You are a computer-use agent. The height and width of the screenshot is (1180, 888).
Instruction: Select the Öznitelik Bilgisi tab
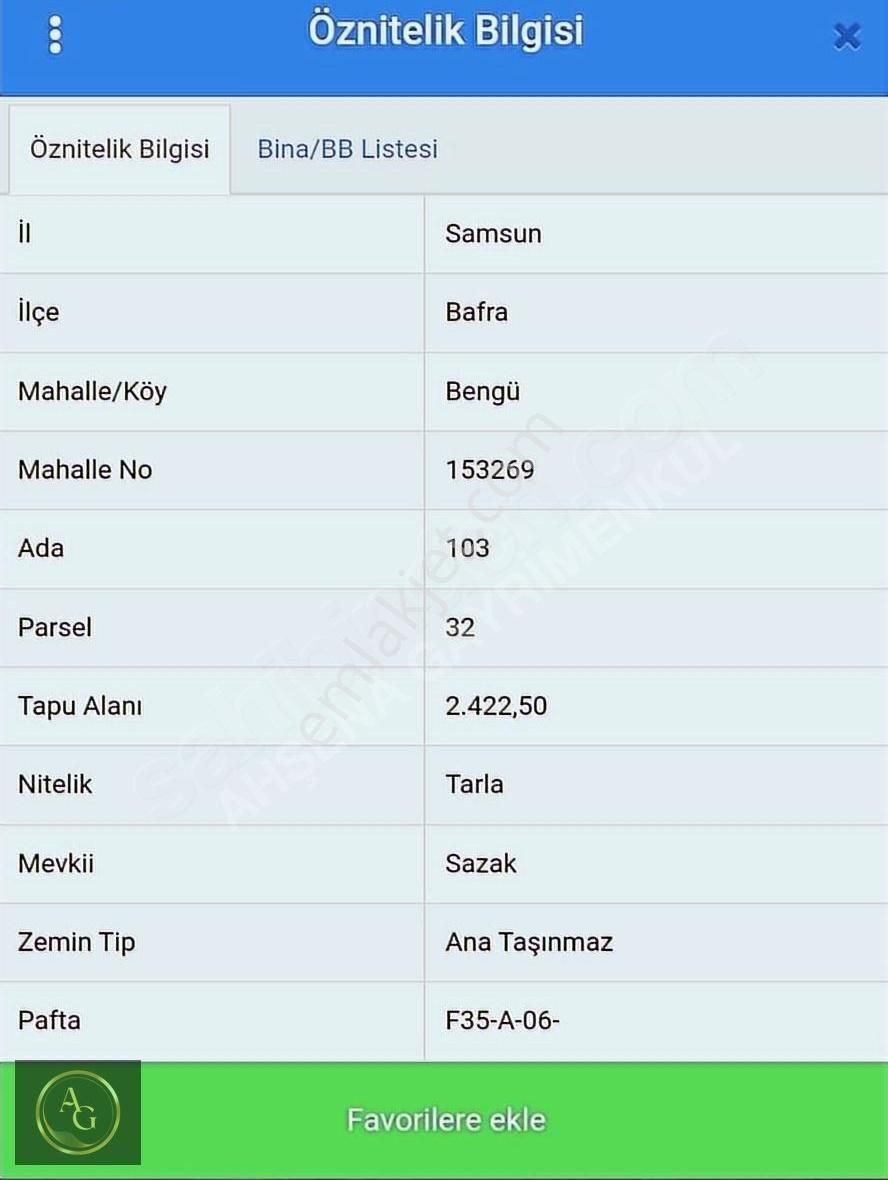[x=120, y=149]
